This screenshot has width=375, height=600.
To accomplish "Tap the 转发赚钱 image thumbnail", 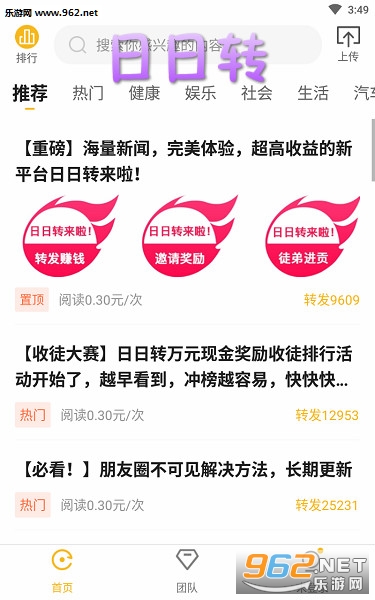I will pyautogui.click(x=67, y=236).
